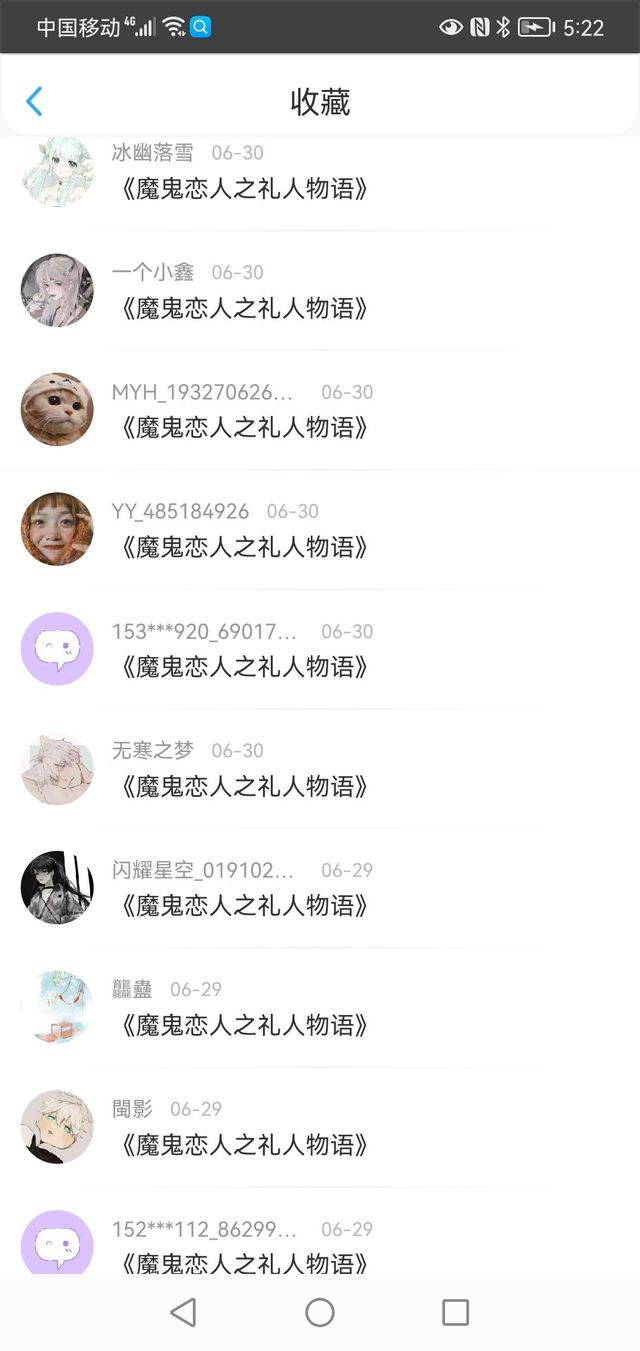Go back from the 收藏 page
640x1351 pixels.
[x=34, y=101]
